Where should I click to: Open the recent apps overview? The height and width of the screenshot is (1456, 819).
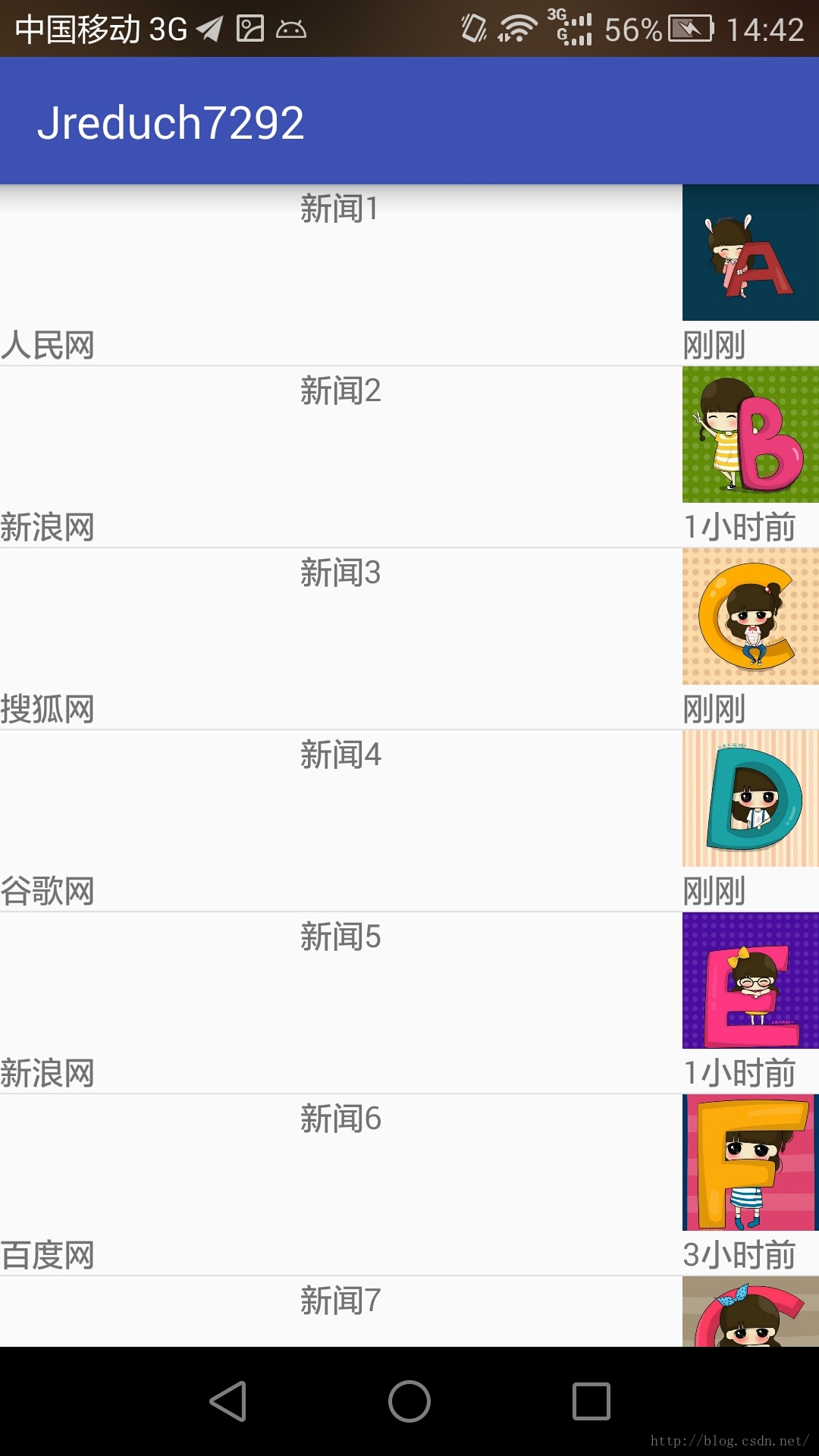tap(591, 1401)
